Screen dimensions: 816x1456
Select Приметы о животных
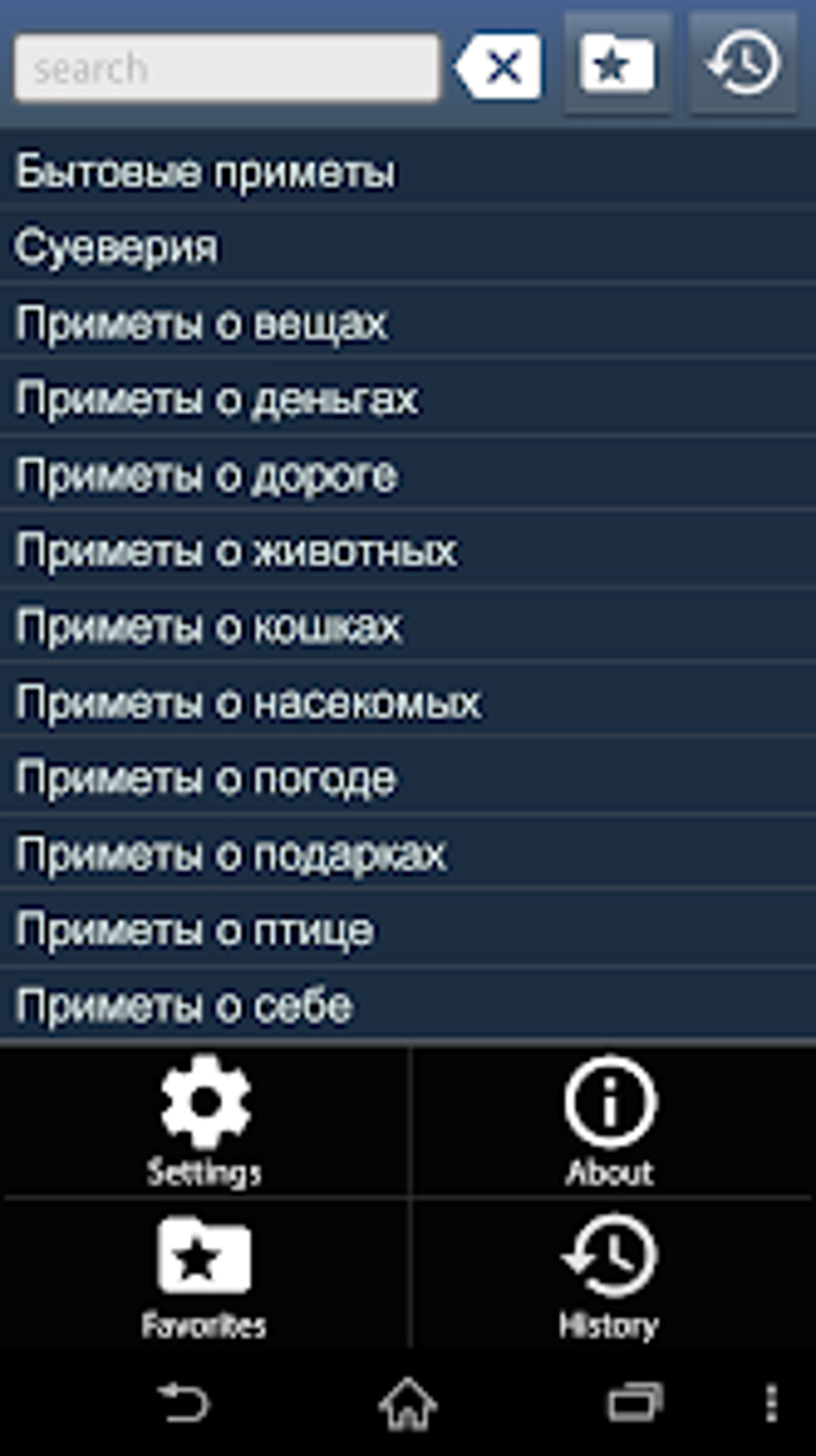pyautogui.click(x=408, y=550)
